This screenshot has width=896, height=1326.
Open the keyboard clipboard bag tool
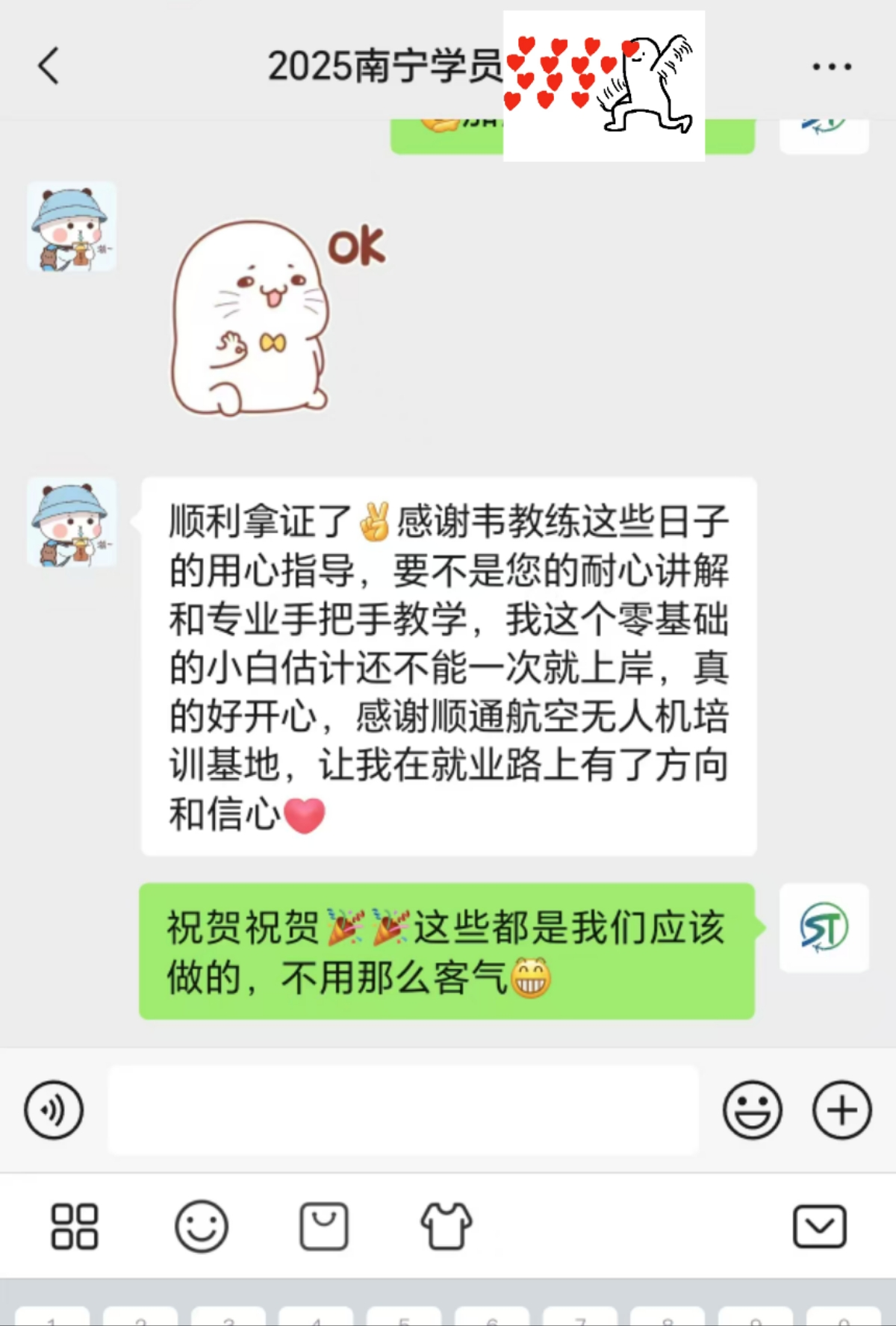point(323,1226)
